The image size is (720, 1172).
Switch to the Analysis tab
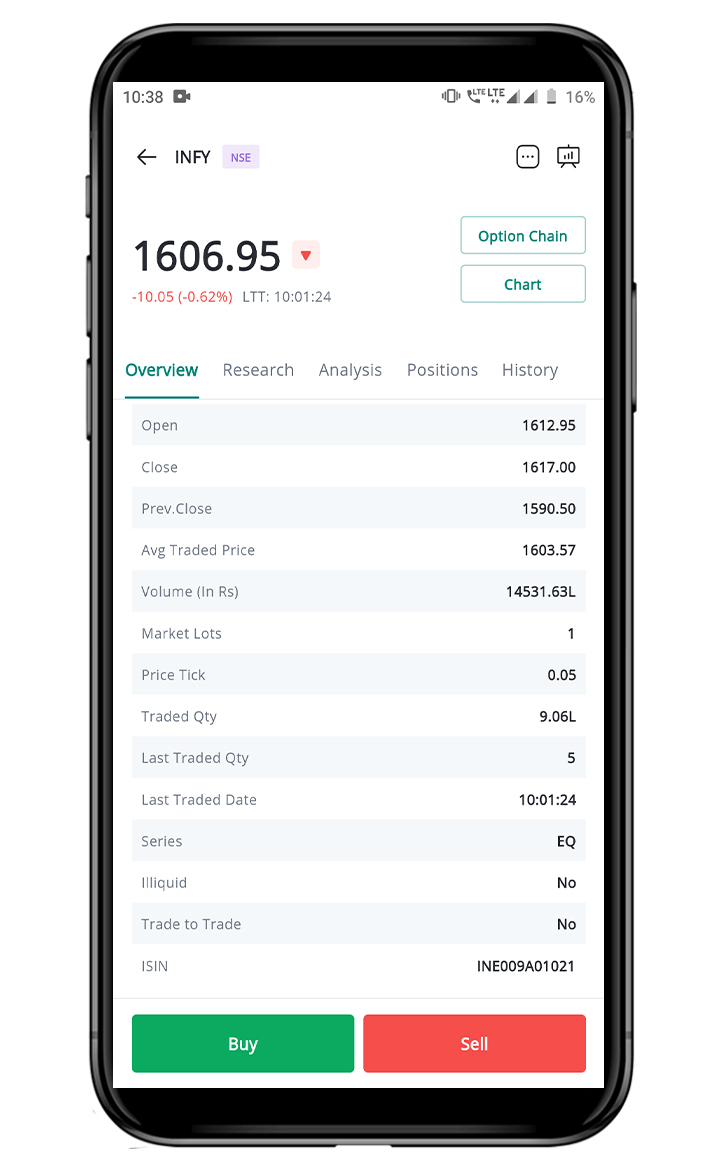(x=350, y=370)
